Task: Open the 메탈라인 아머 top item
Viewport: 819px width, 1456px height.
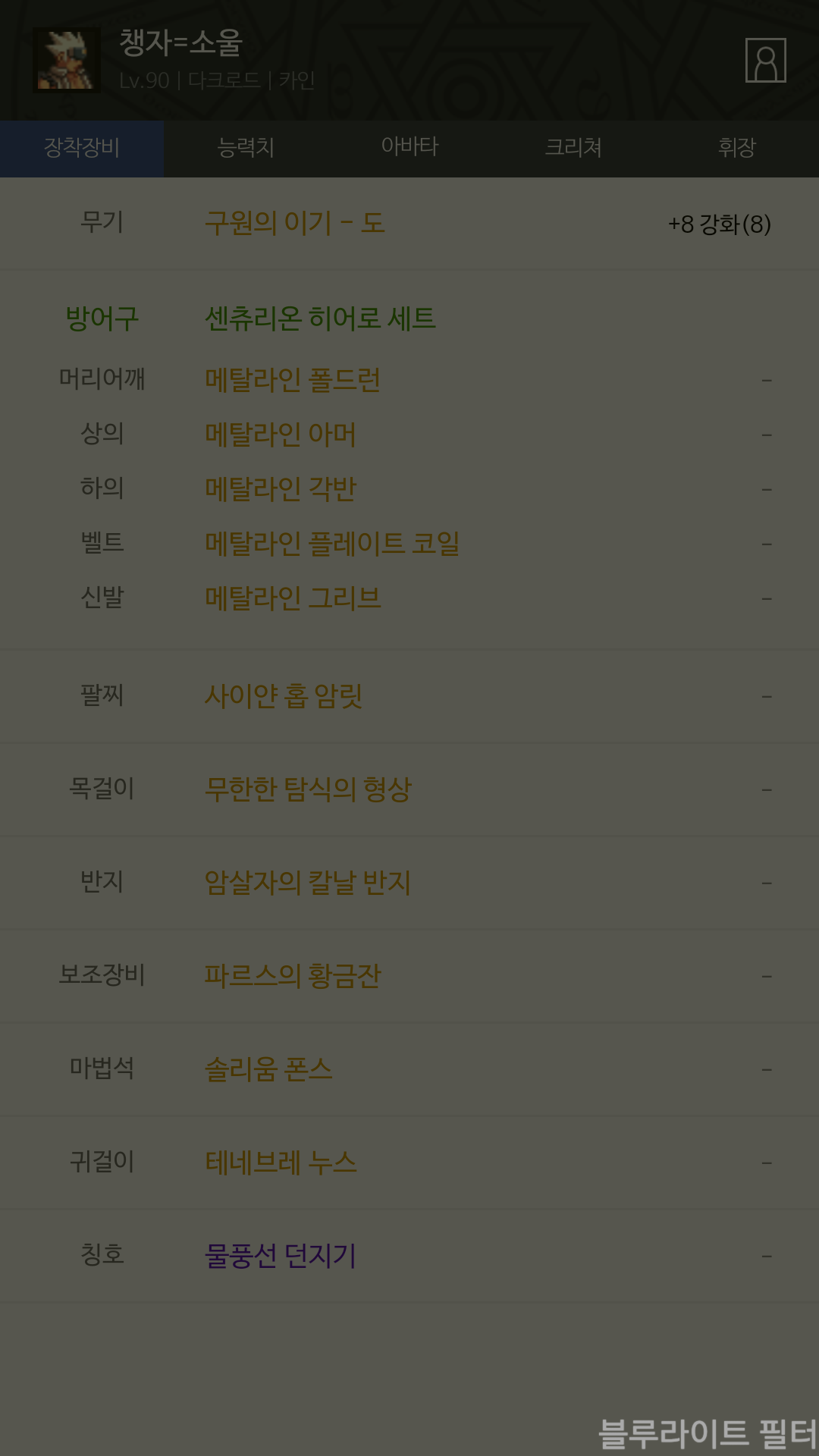Action: click(x=281, y=435)
